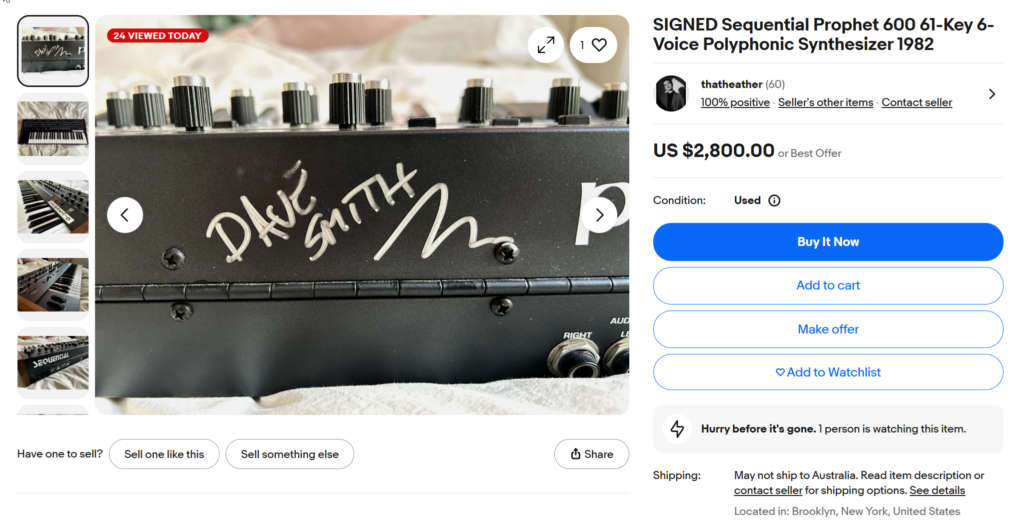See details for shipping
The height and width of the screenshot is (524, 1024).
click(x=937, y=491)
